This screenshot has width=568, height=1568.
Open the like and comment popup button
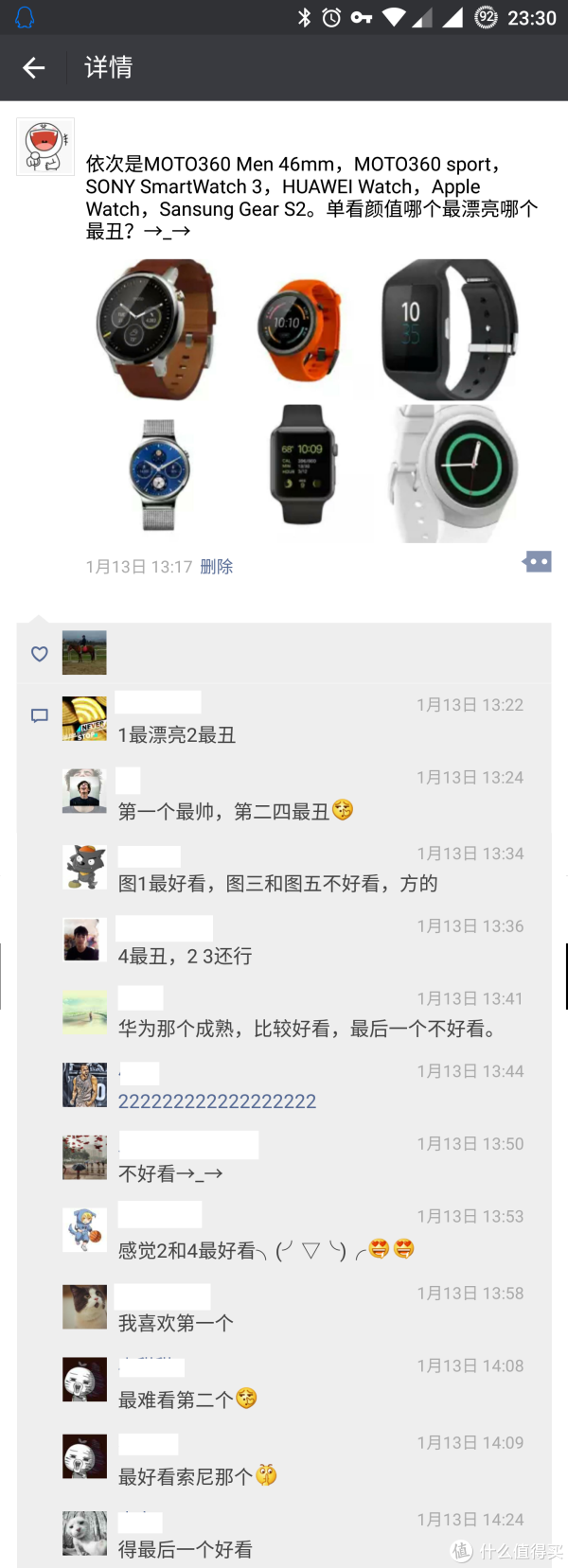537,562
